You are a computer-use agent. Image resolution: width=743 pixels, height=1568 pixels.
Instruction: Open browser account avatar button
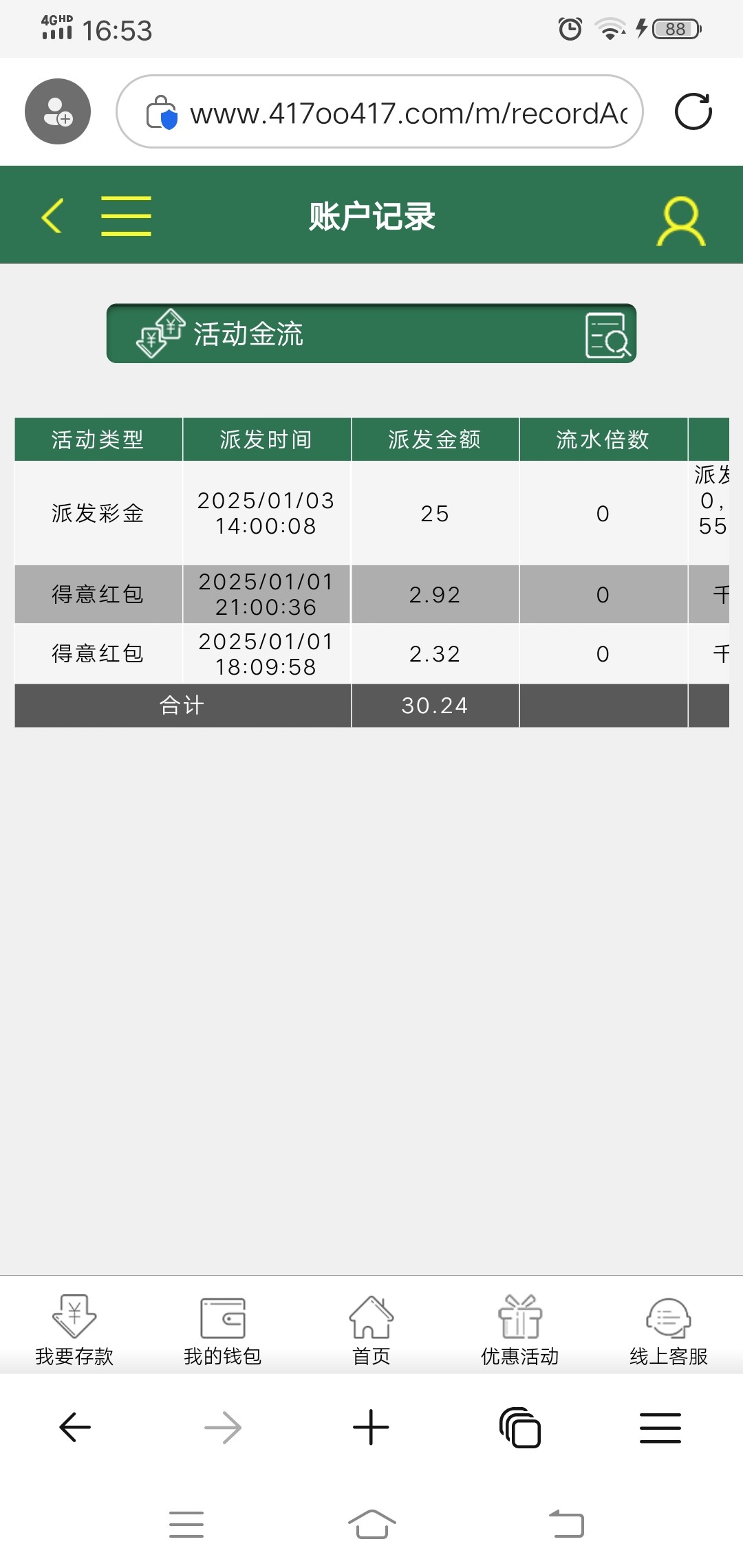(58, 111)
